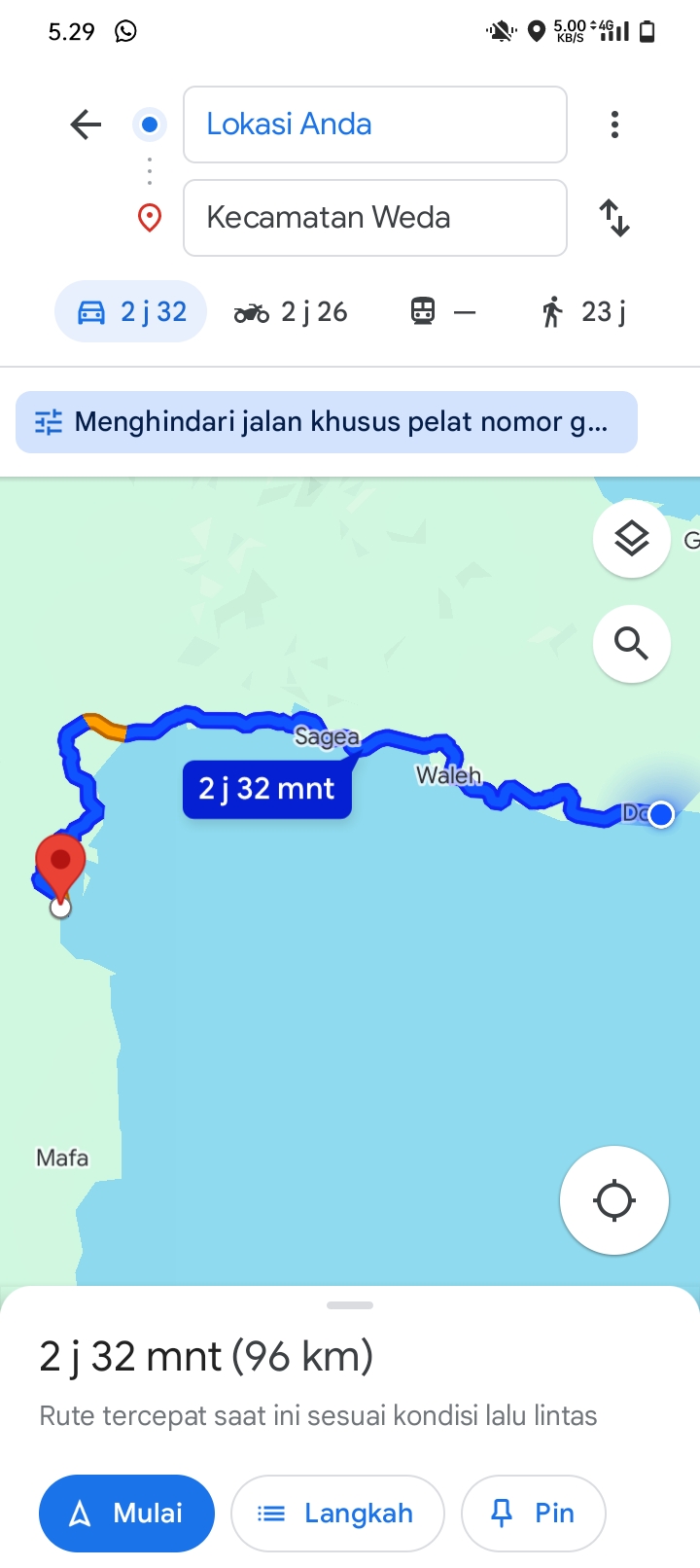Pin this route with the Pin button

pos(534,1514)
